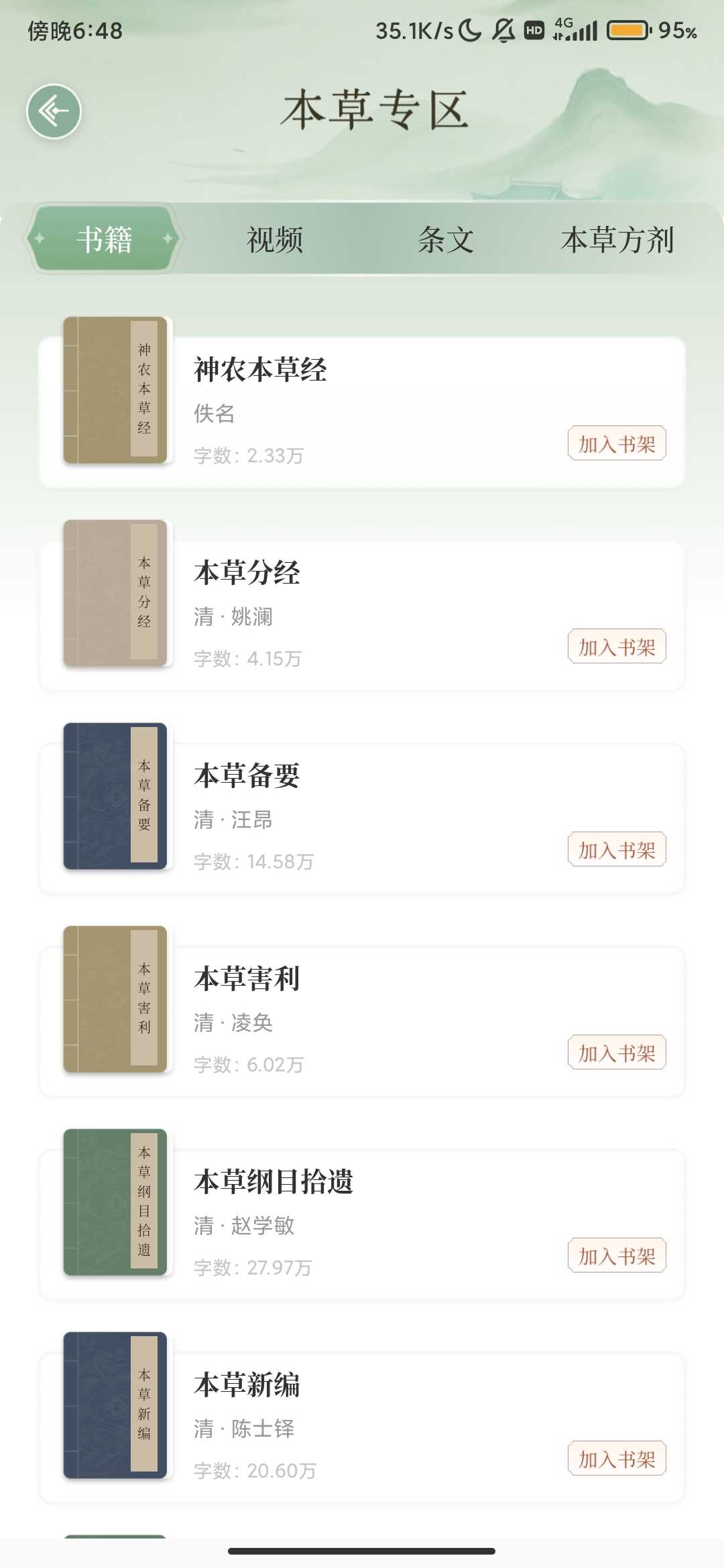This screenshot has width=724, height=1568.
Task: Add 本草害利 to the bookshelf
Action: (x=617, y=1053)
